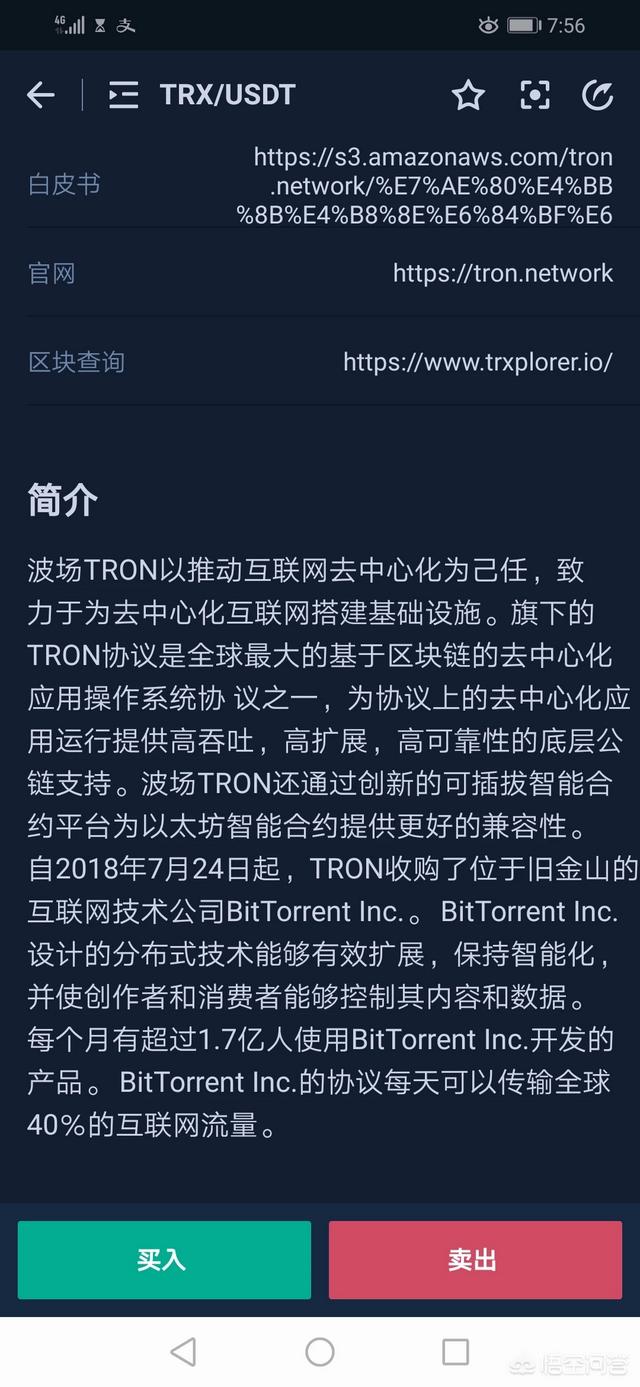Viewport: 640px width, 1387px height.
Task: Go back using the top-left arrow
Action: (x=41, y=95)
